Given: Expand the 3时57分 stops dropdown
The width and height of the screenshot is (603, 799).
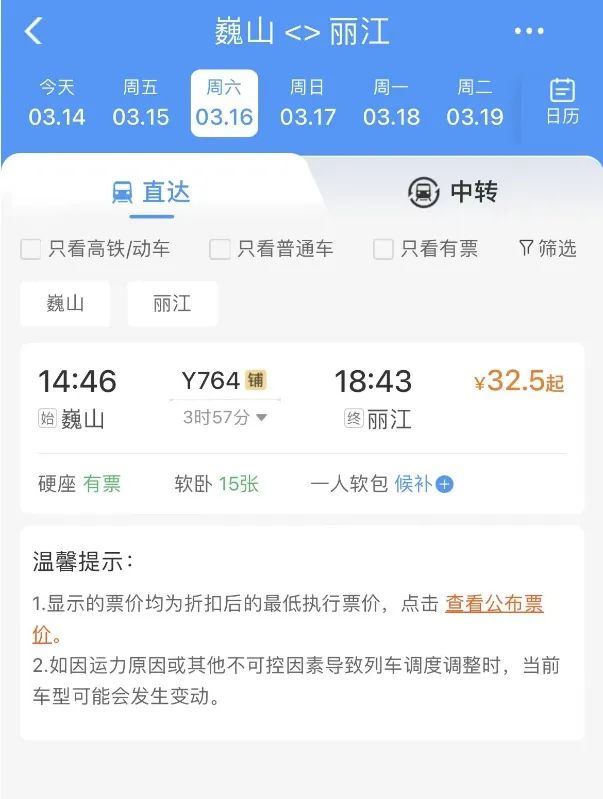Looking at the screenshot, I should click(225, 418).
